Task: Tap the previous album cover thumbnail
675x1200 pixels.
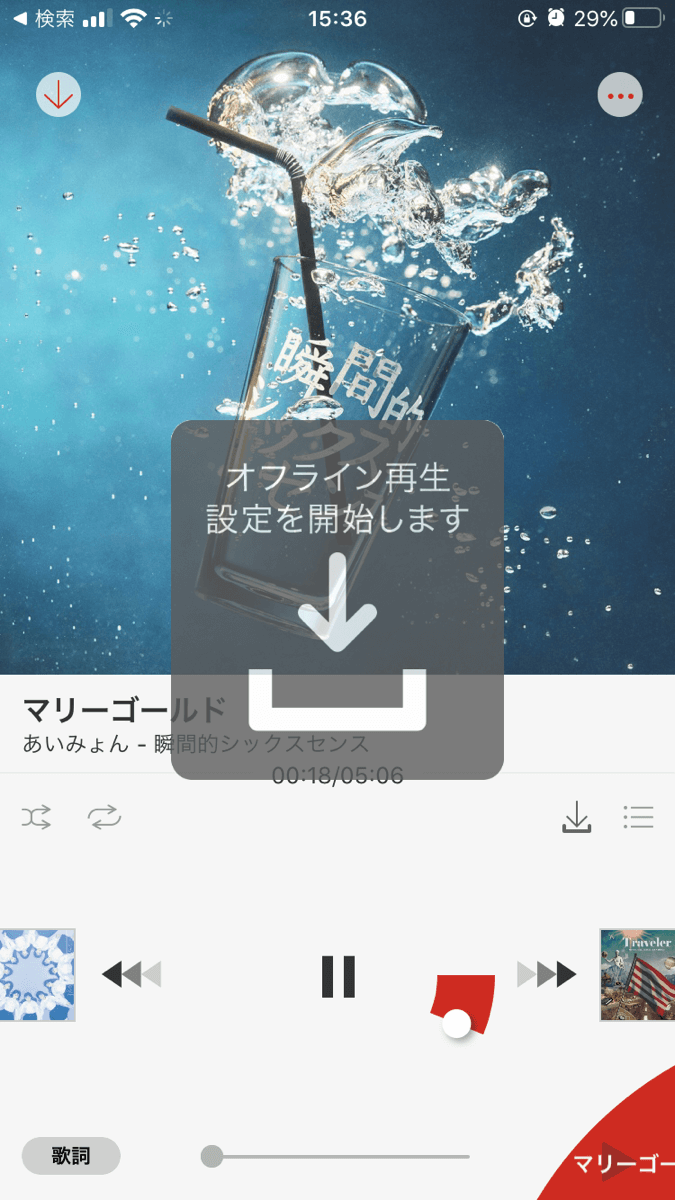Action: click(x=37, y=975)
